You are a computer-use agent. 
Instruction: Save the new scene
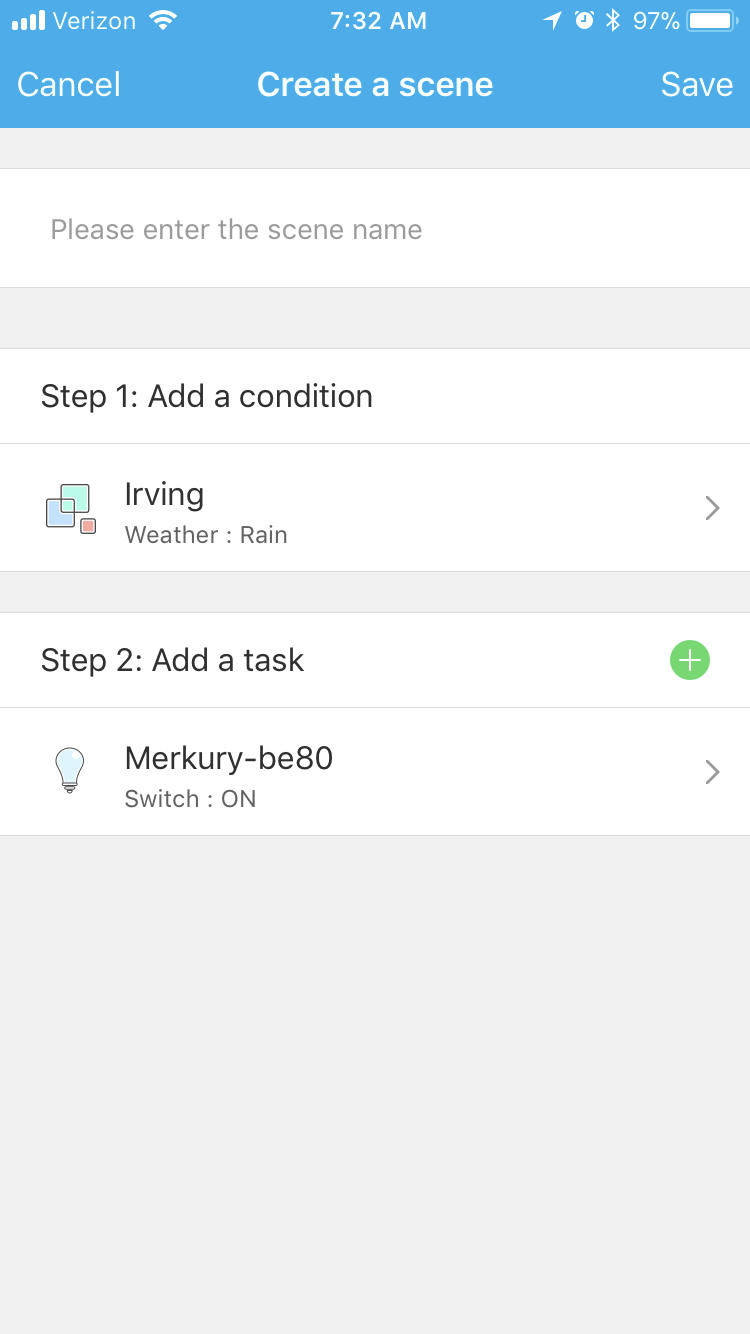[x=696, y=85]
